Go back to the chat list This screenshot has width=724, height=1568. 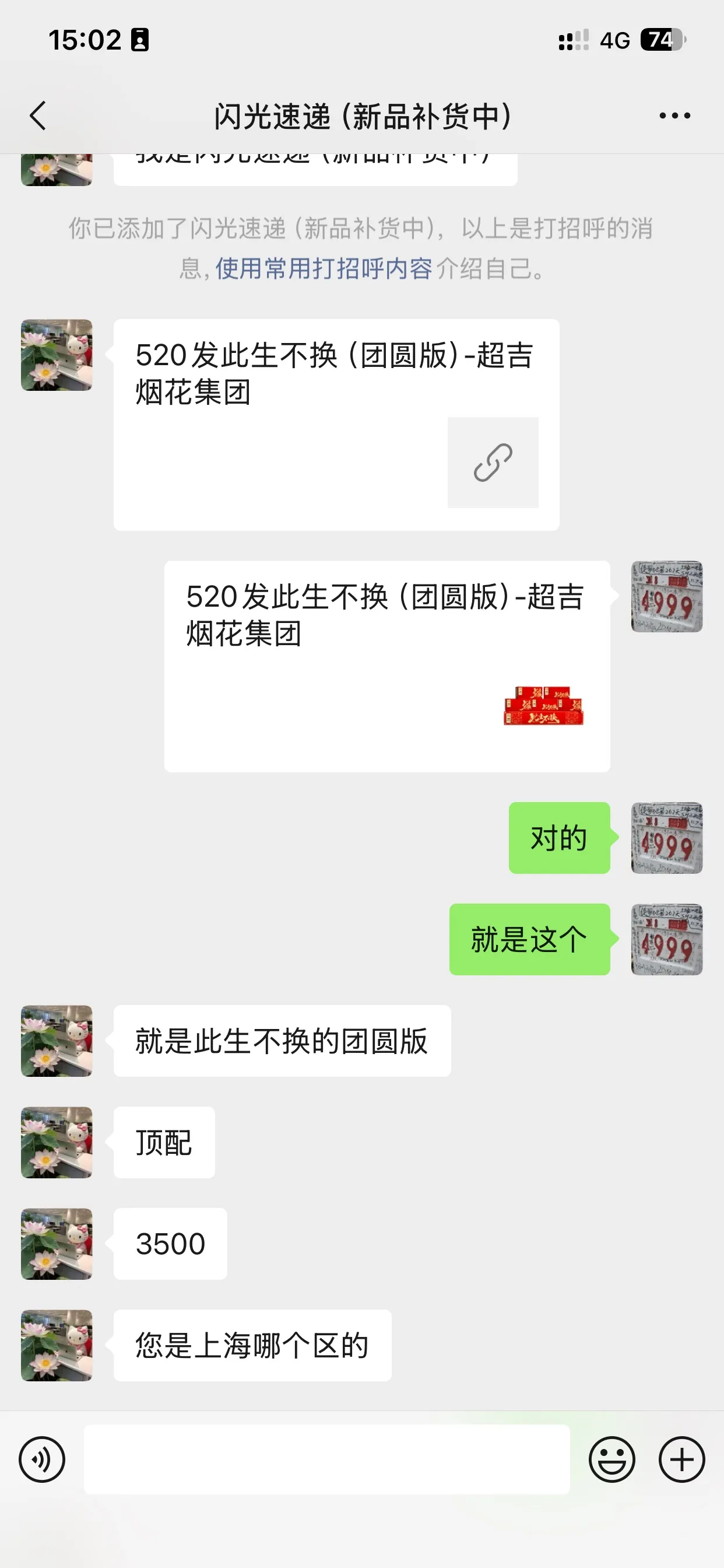point(38,116)
